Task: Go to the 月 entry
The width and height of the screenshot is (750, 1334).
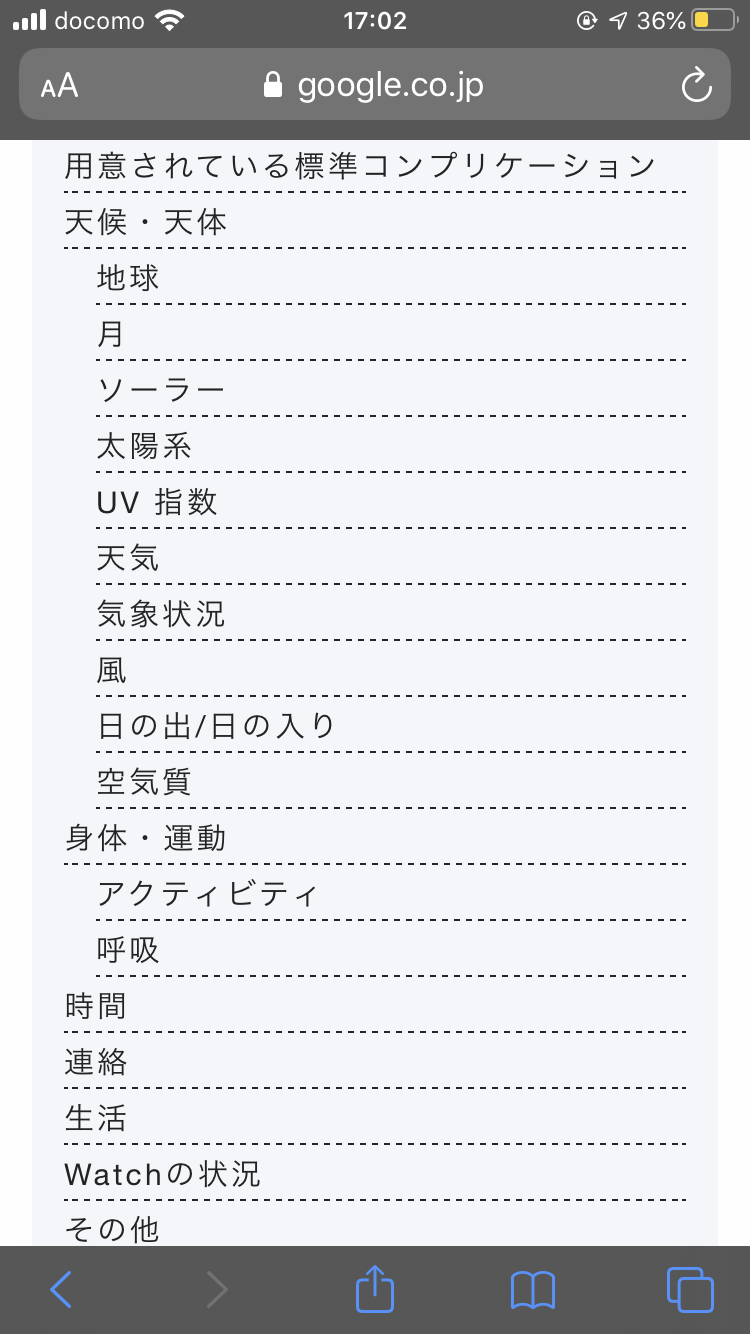Action: 111,334
